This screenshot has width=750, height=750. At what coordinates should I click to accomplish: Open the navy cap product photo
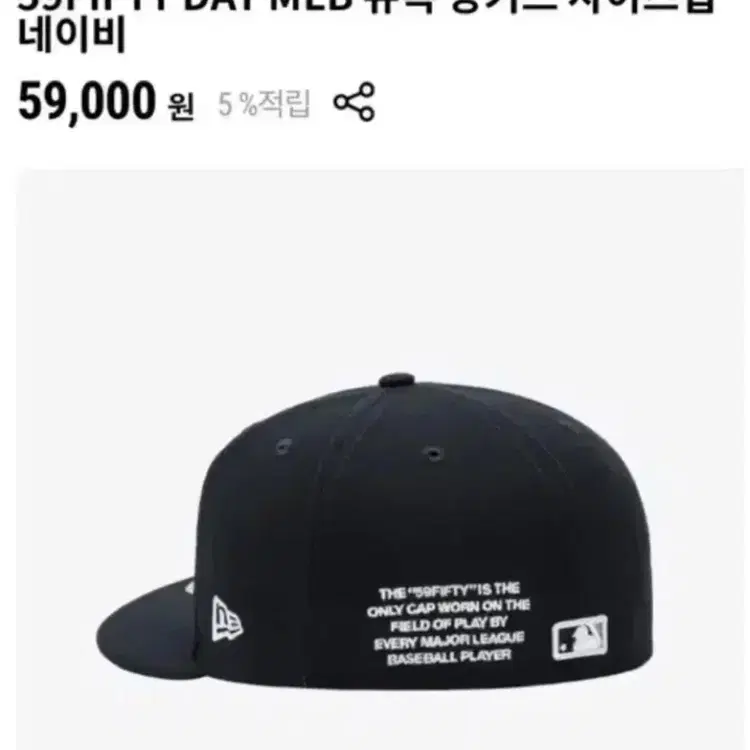tap(380, 459)
